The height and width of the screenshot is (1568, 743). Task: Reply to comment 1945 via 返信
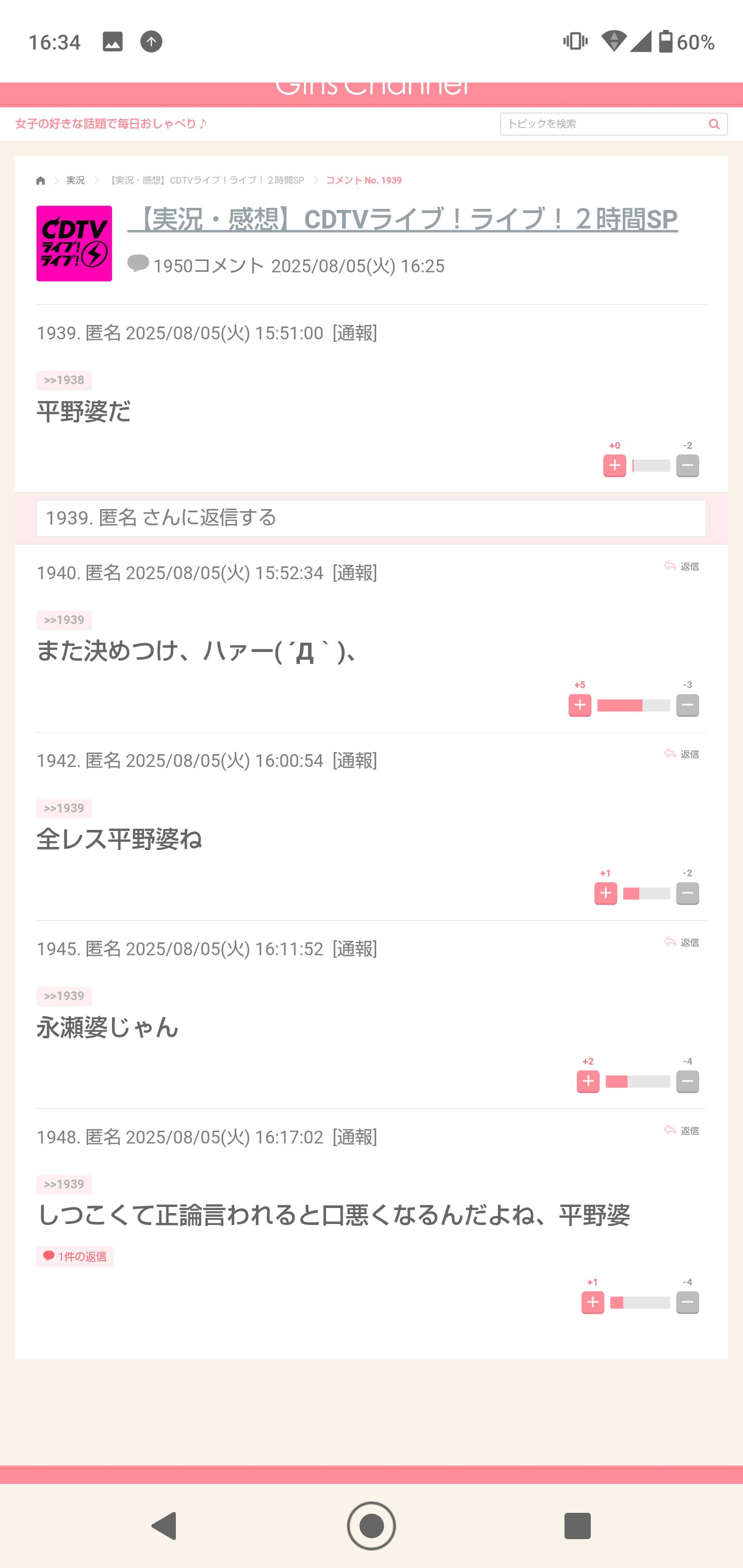(x=682, y=942)
